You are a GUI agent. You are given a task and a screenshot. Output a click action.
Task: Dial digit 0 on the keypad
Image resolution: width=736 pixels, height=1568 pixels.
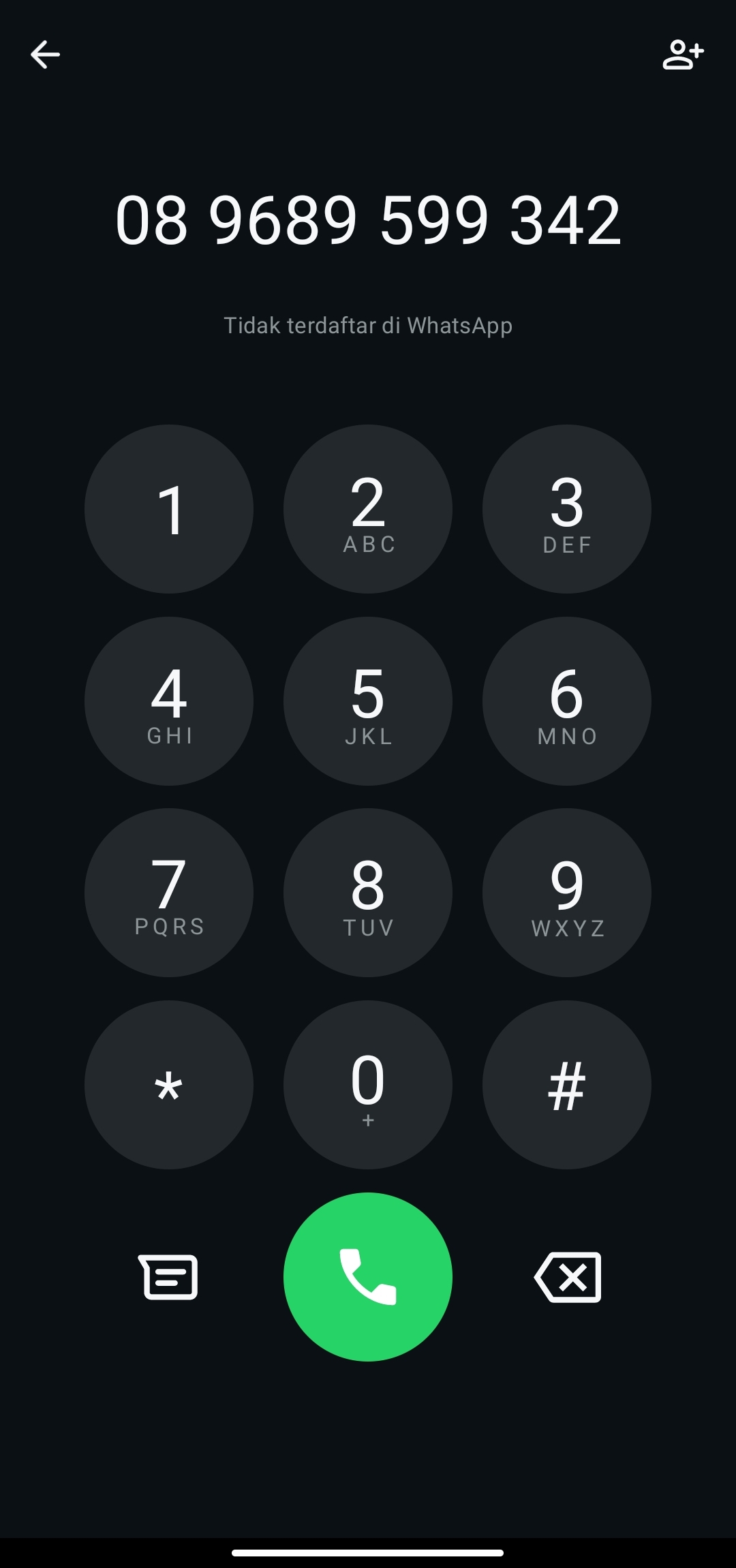pos(368,1085)
